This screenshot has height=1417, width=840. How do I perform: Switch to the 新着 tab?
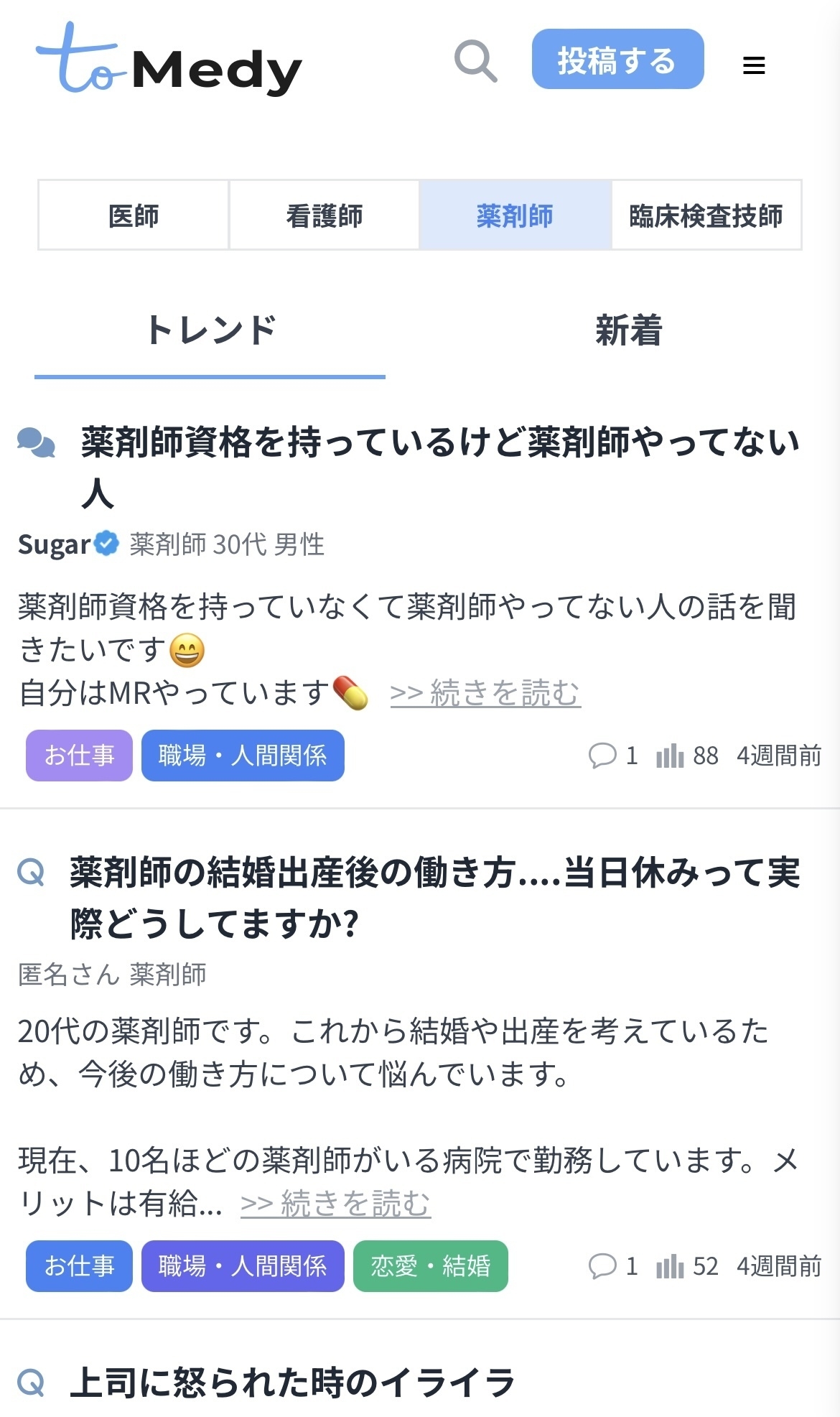(628, 331)
